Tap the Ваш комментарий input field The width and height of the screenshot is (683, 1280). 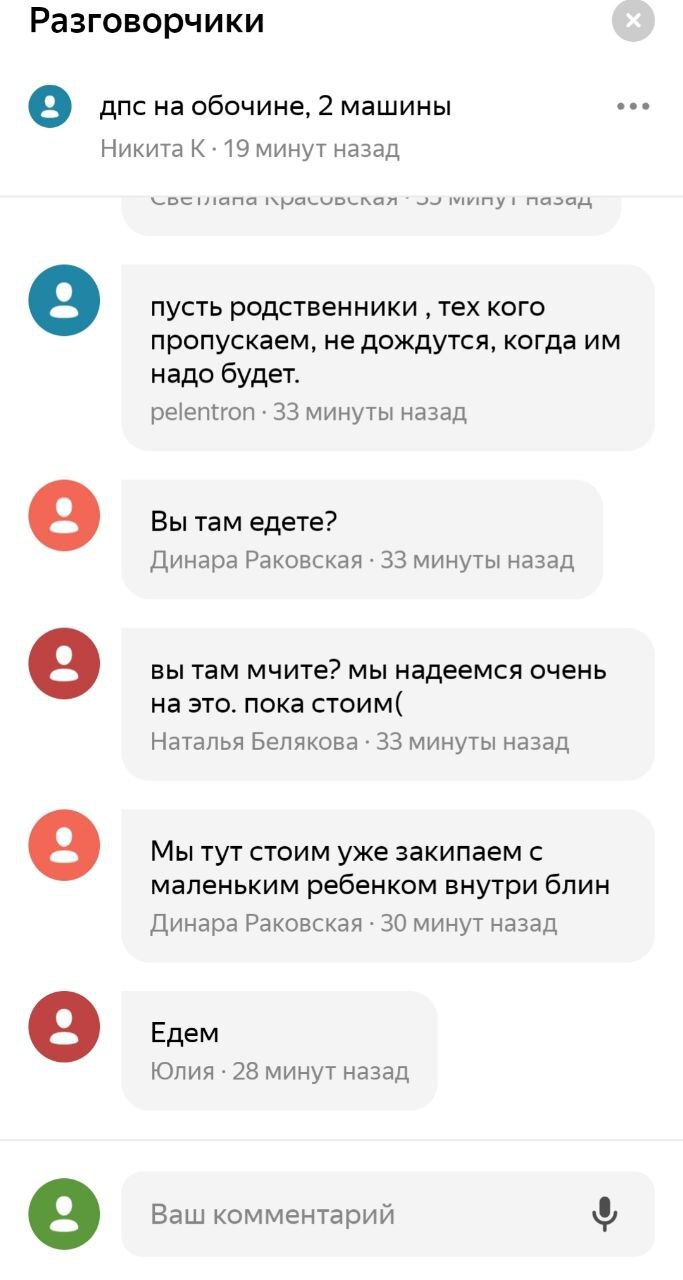click(x=388, y=1214)
